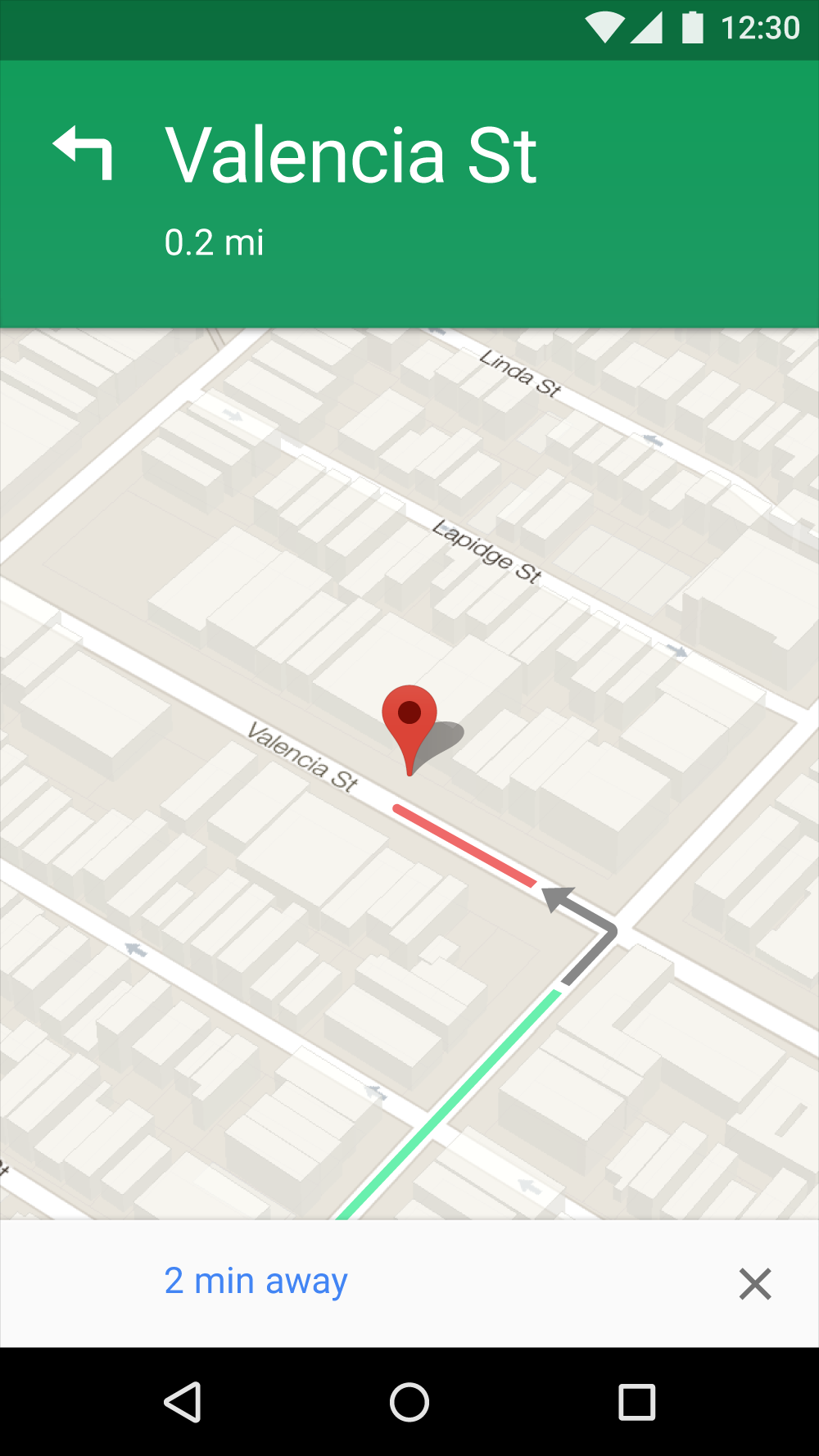
Task: Open recent apps overview
Action: (x=636, y=1402)
